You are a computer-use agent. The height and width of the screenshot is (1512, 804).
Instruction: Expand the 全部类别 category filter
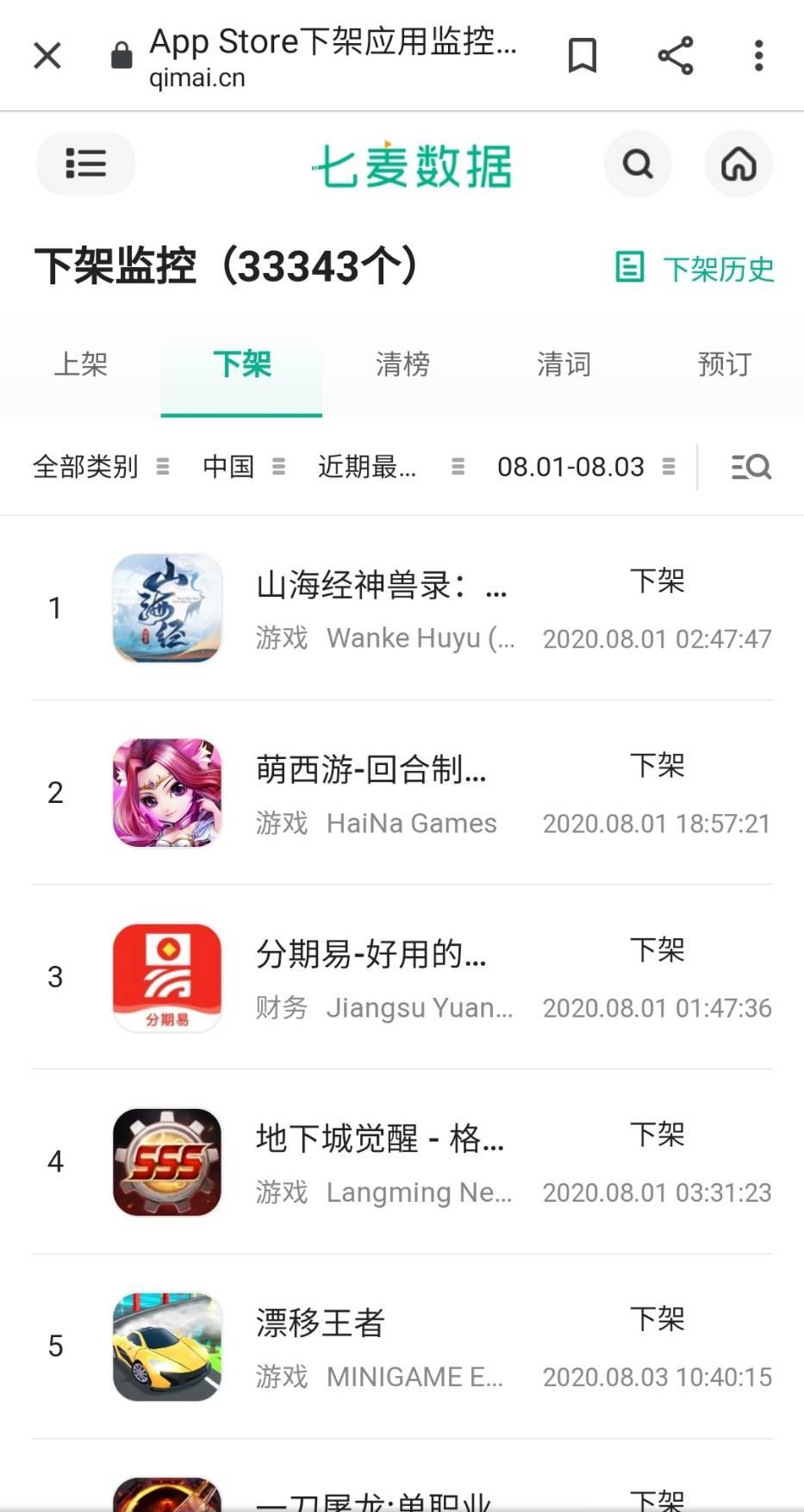coord(100,467)
